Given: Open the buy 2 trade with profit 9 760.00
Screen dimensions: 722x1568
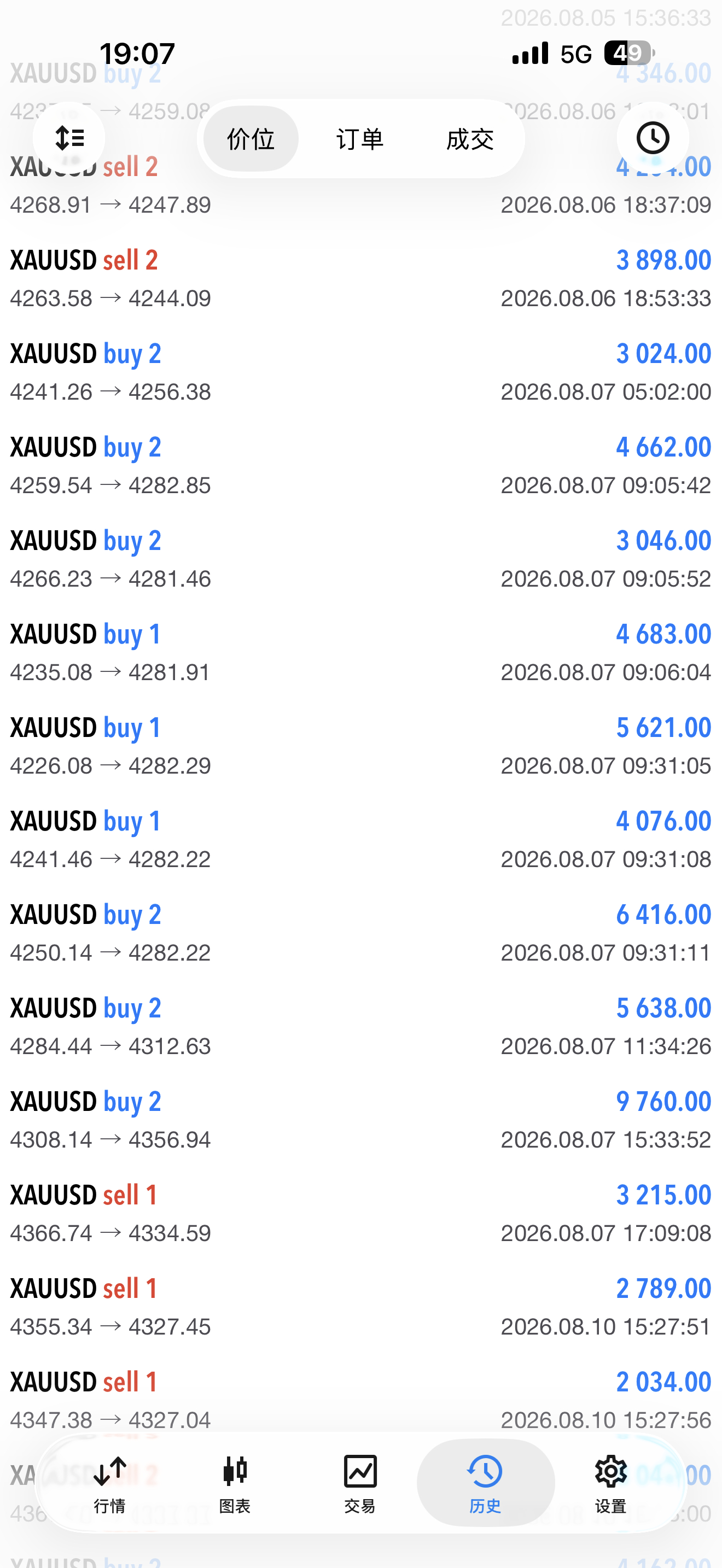Looking at the screenshot, I should tap(361, 1120).
